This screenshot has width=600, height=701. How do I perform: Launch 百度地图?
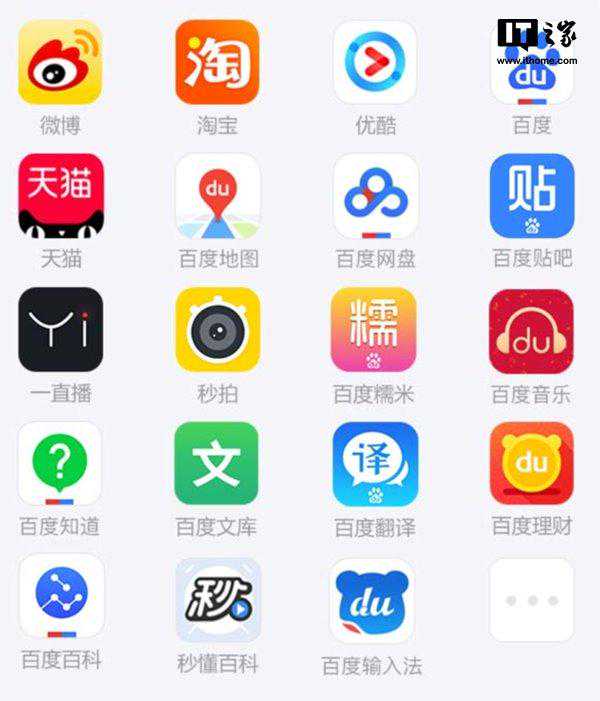(217, 195)
